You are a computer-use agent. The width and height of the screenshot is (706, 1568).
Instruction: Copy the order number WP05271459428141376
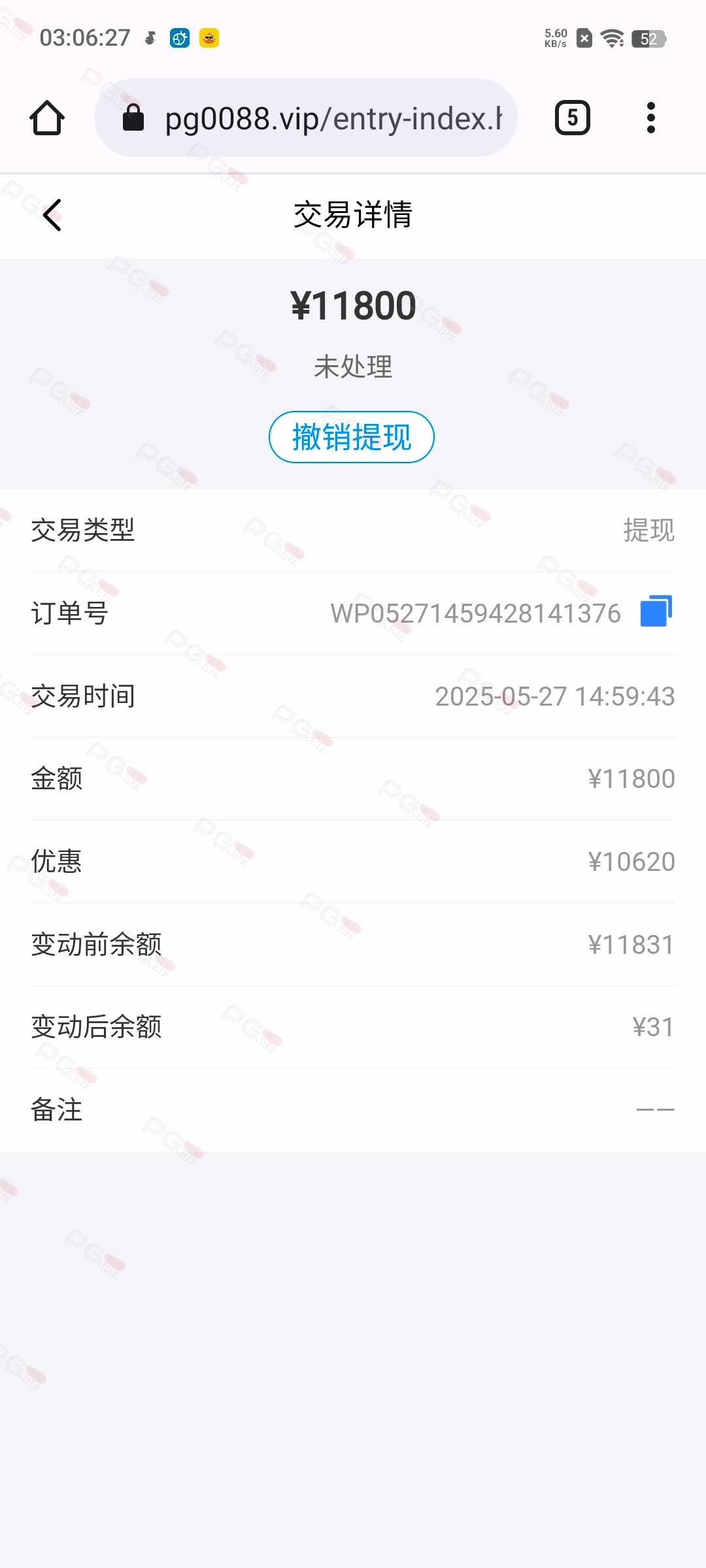656,612
